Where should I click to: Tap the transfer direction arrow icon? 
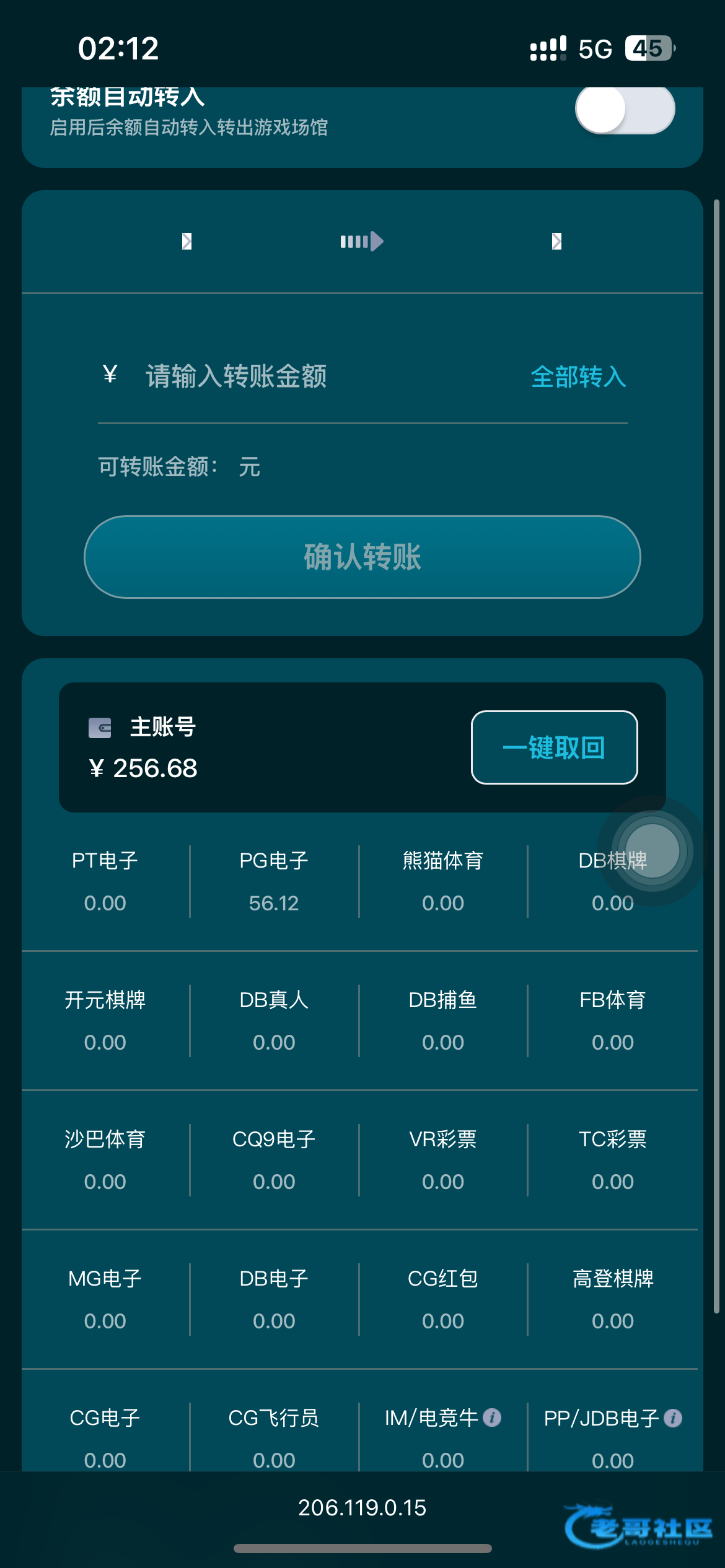(362, 241)
